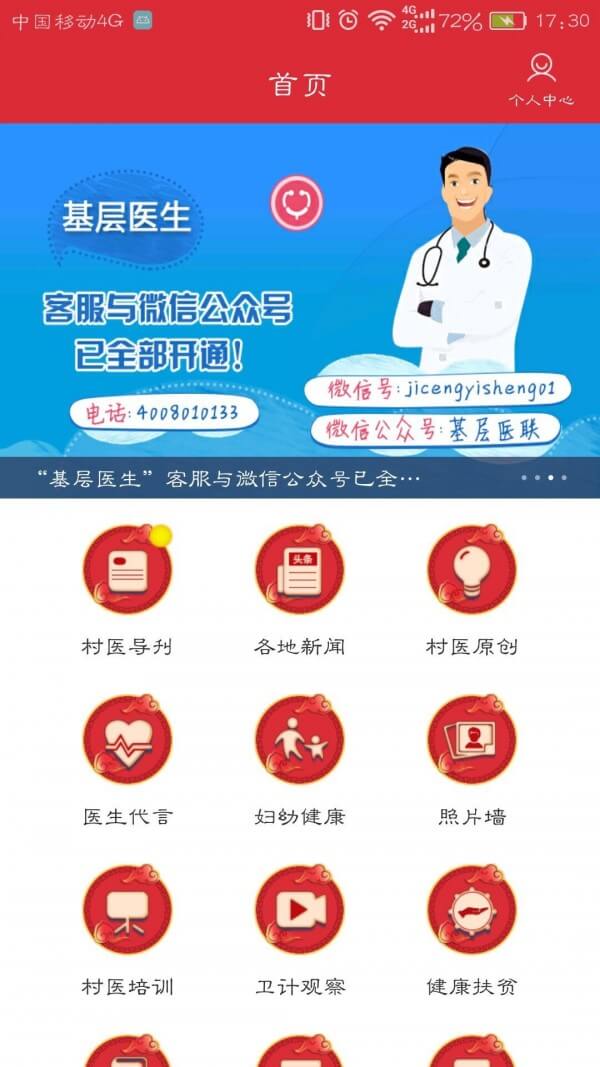Screen dimensions: 600x1067
Task: Open 个人中心 personal center
Action: (x=541, y=80)
